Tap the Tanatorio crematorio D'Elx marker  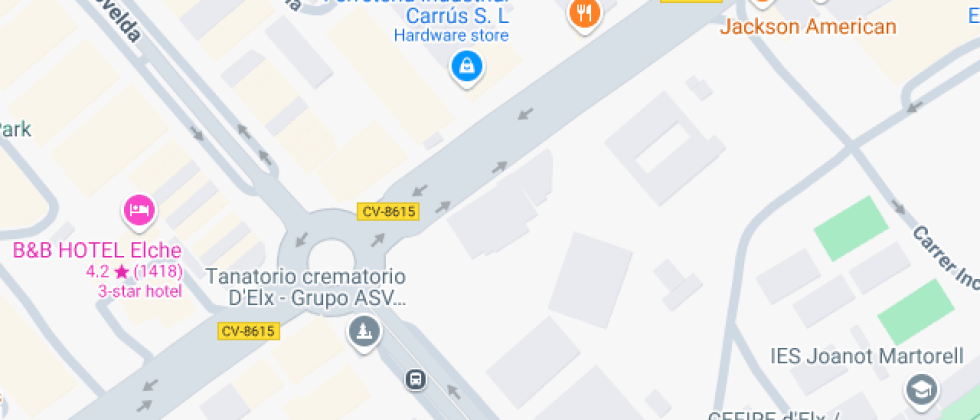click(x=364, y=331)
